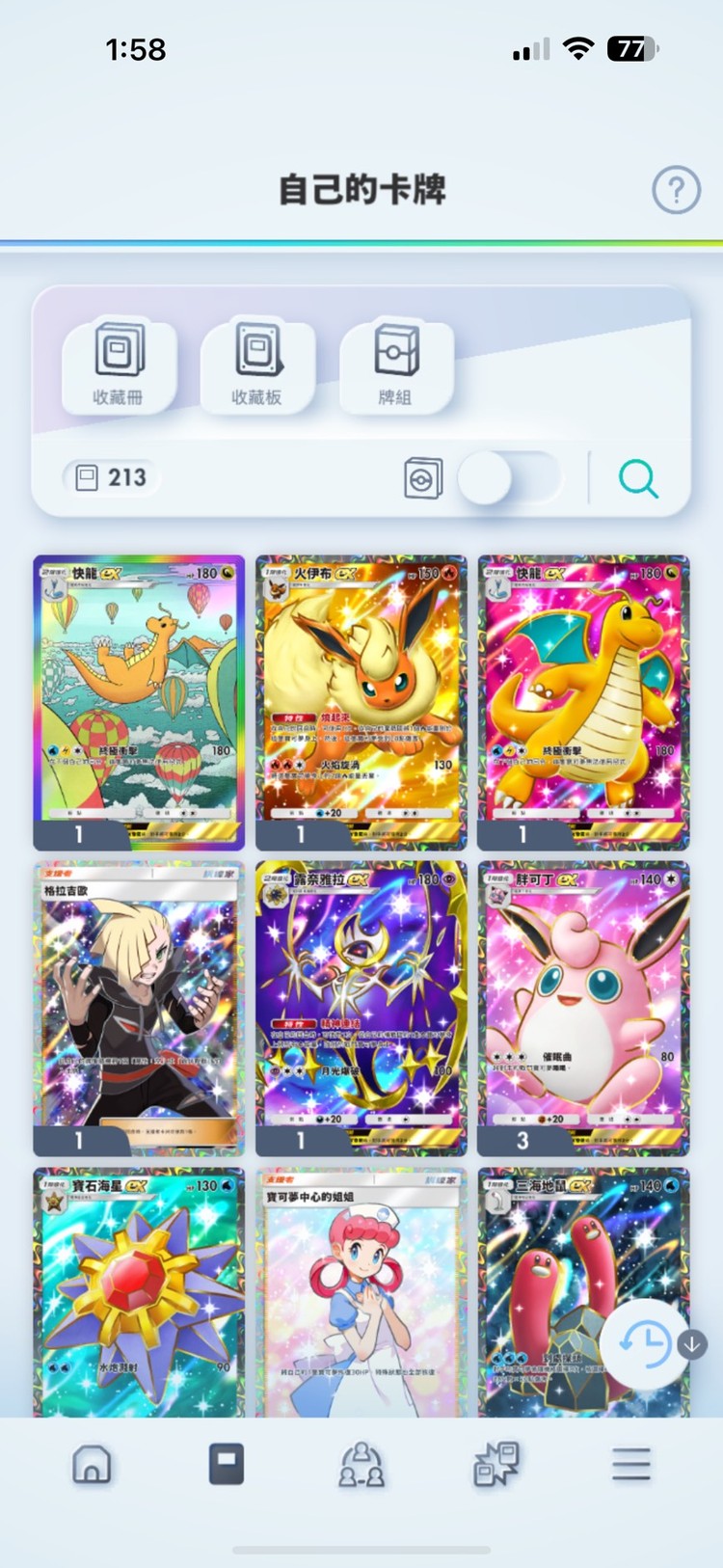Screen dimensions: 723x1568
Task: Open the help question mark icon
Action: tap(676, 190)
